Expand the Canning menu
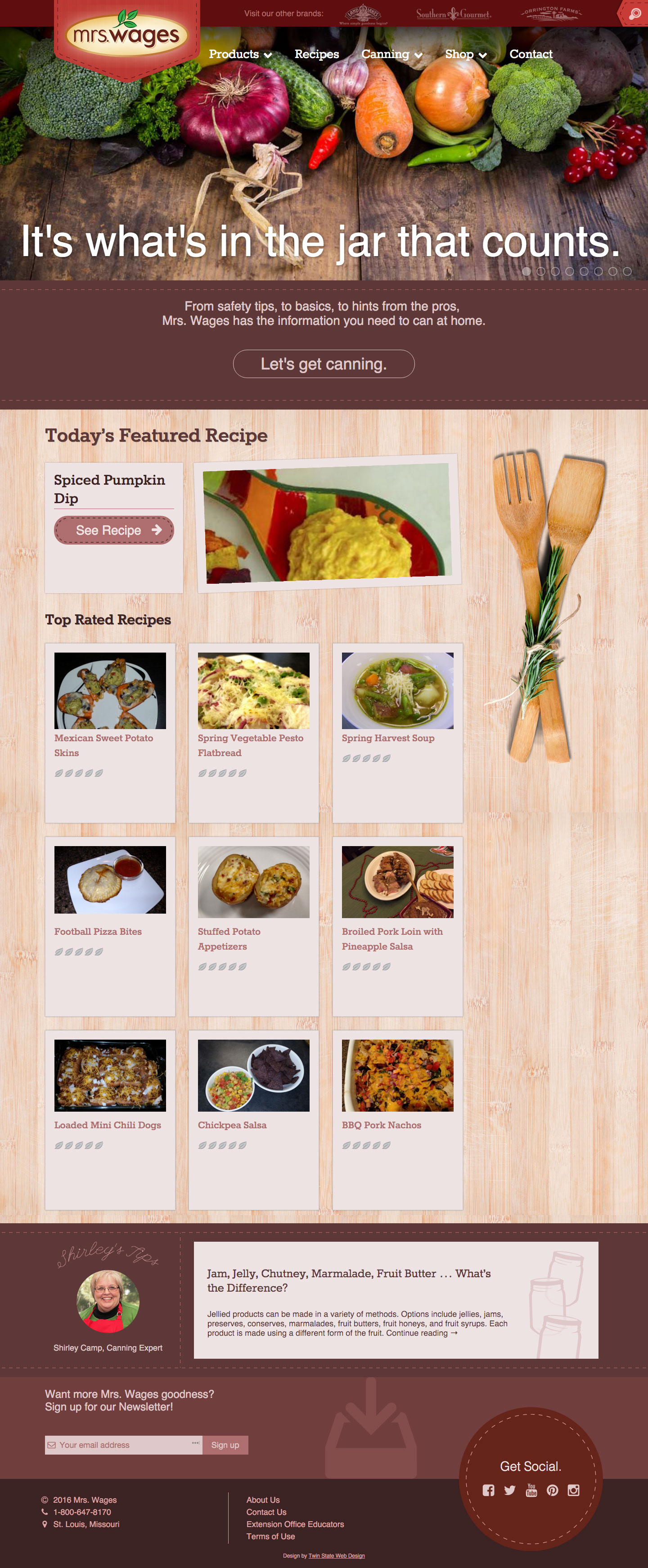Screen dimensions: 648x1568 coord(391,54)
